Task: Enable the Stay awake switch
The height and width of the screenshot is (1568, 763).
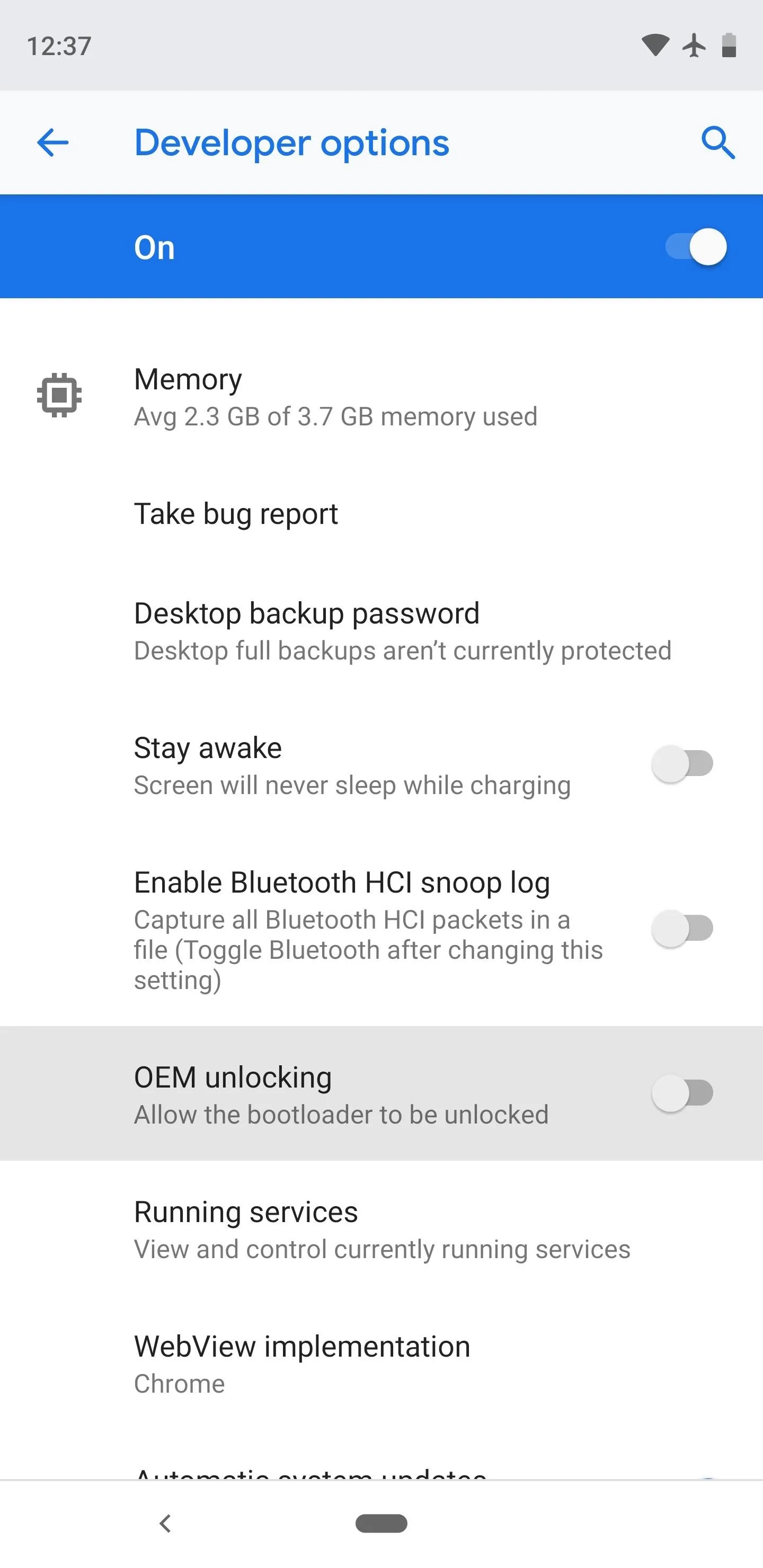Action: (682, 764)
